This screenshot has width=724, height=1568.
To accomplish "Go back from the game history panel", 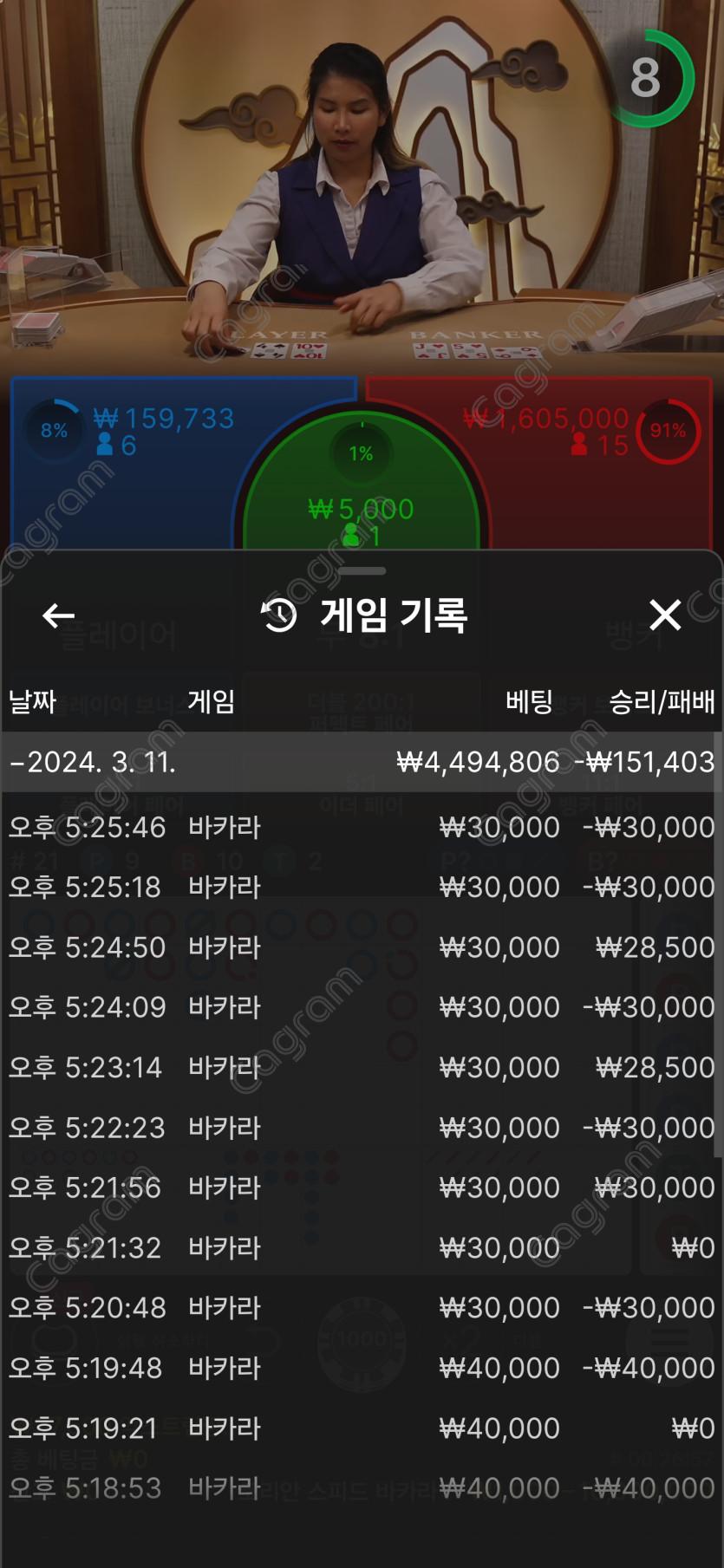I will tap(58, 615).
